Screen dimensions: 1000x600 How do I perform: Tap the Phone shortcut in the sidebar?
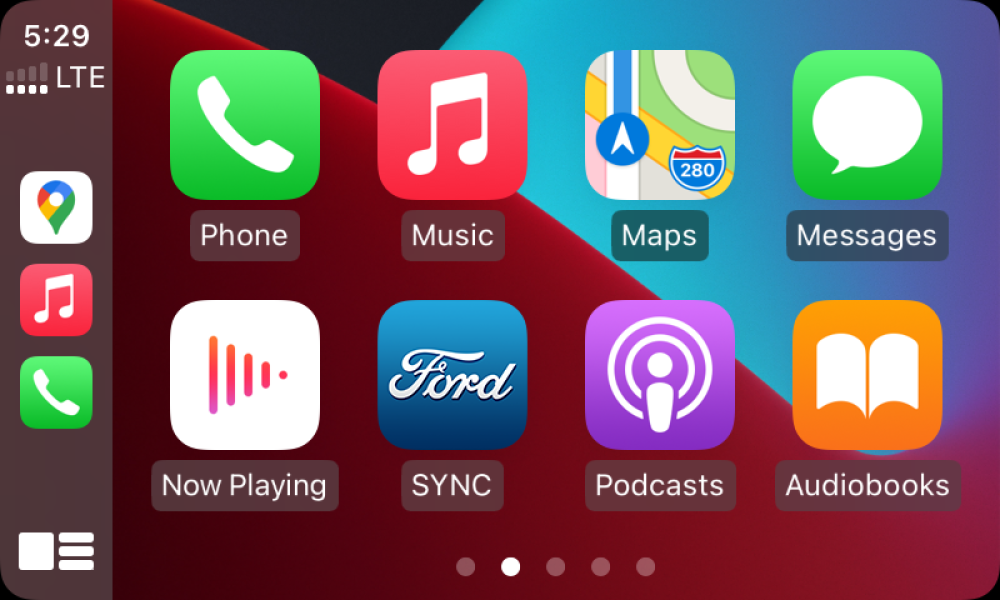click(56, 392)
